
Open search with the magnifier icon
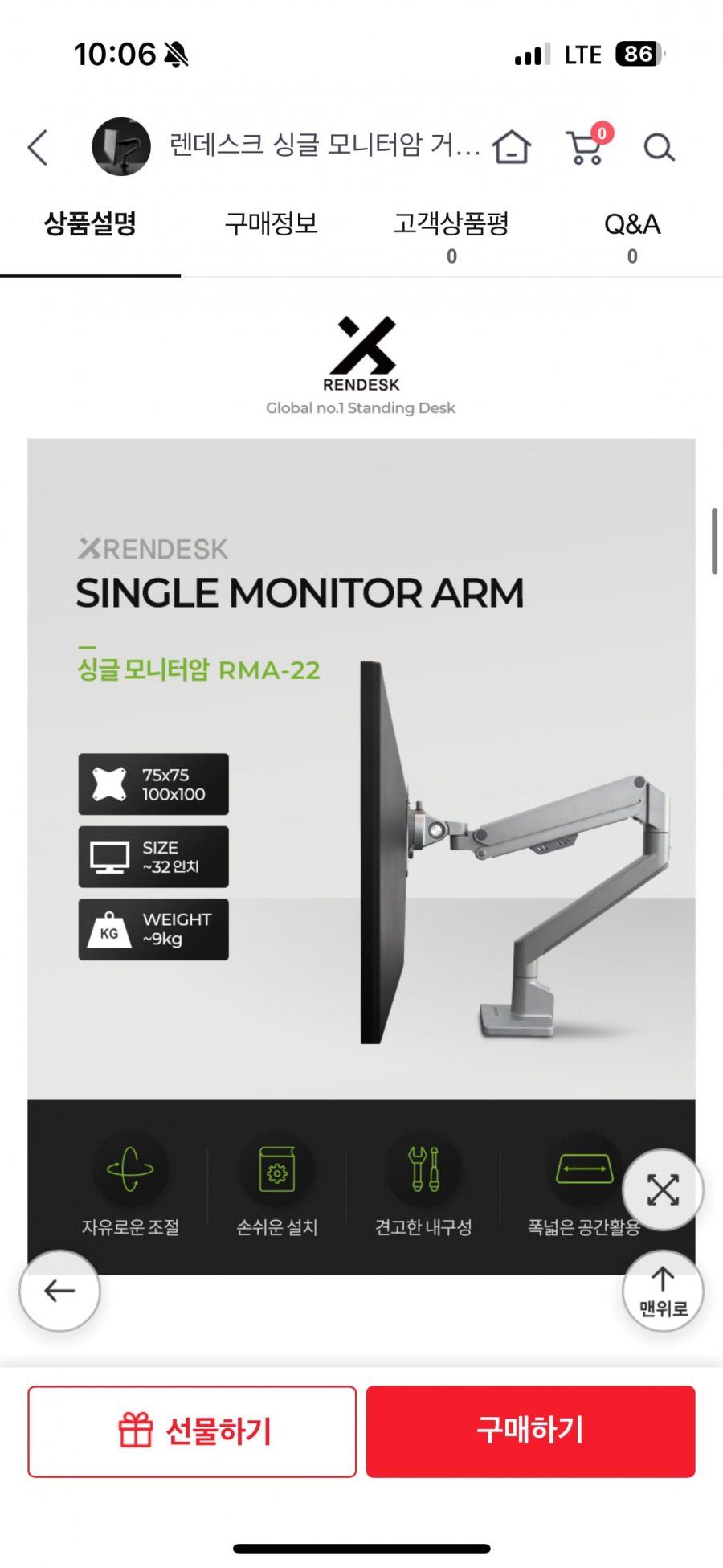[x=659, y=147]
